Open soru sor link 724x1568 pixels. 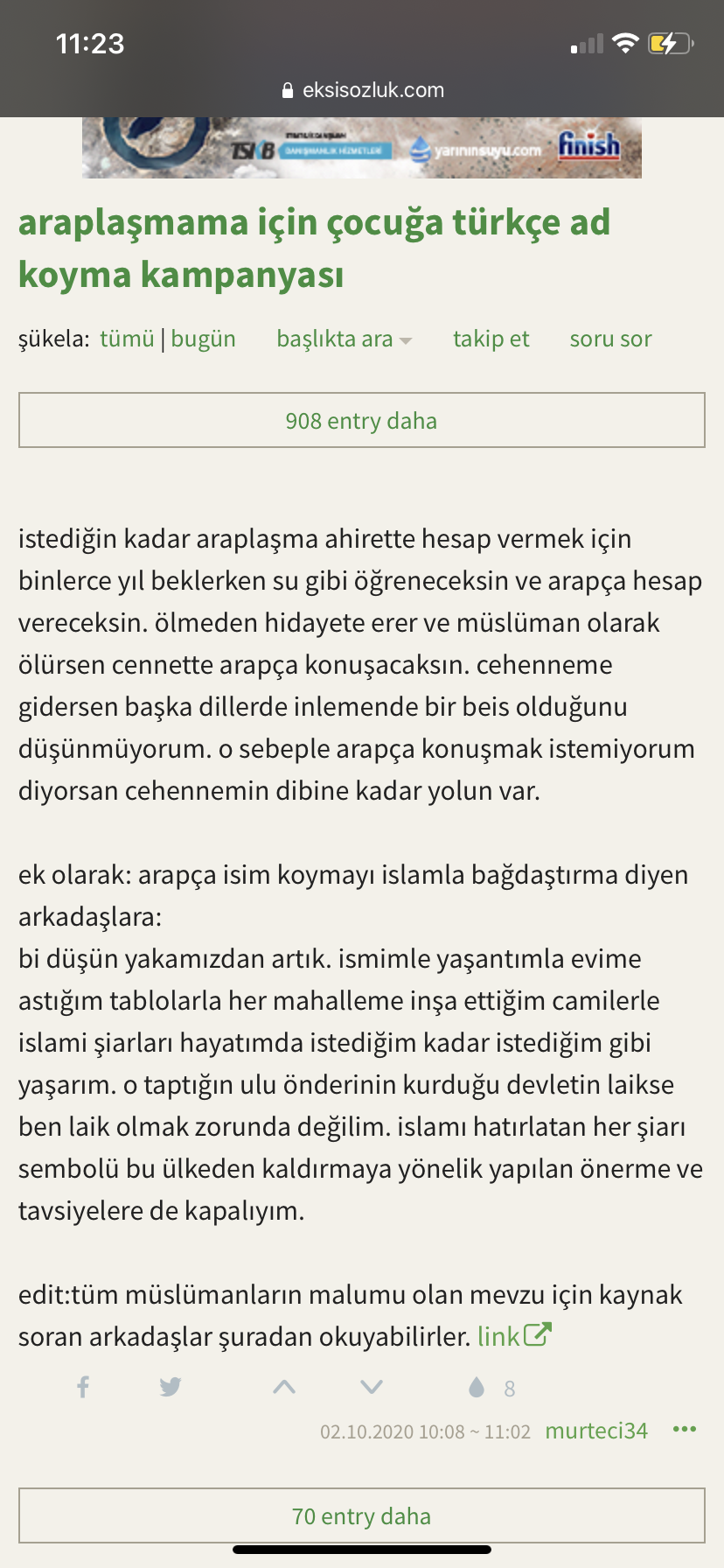(610, 339)
